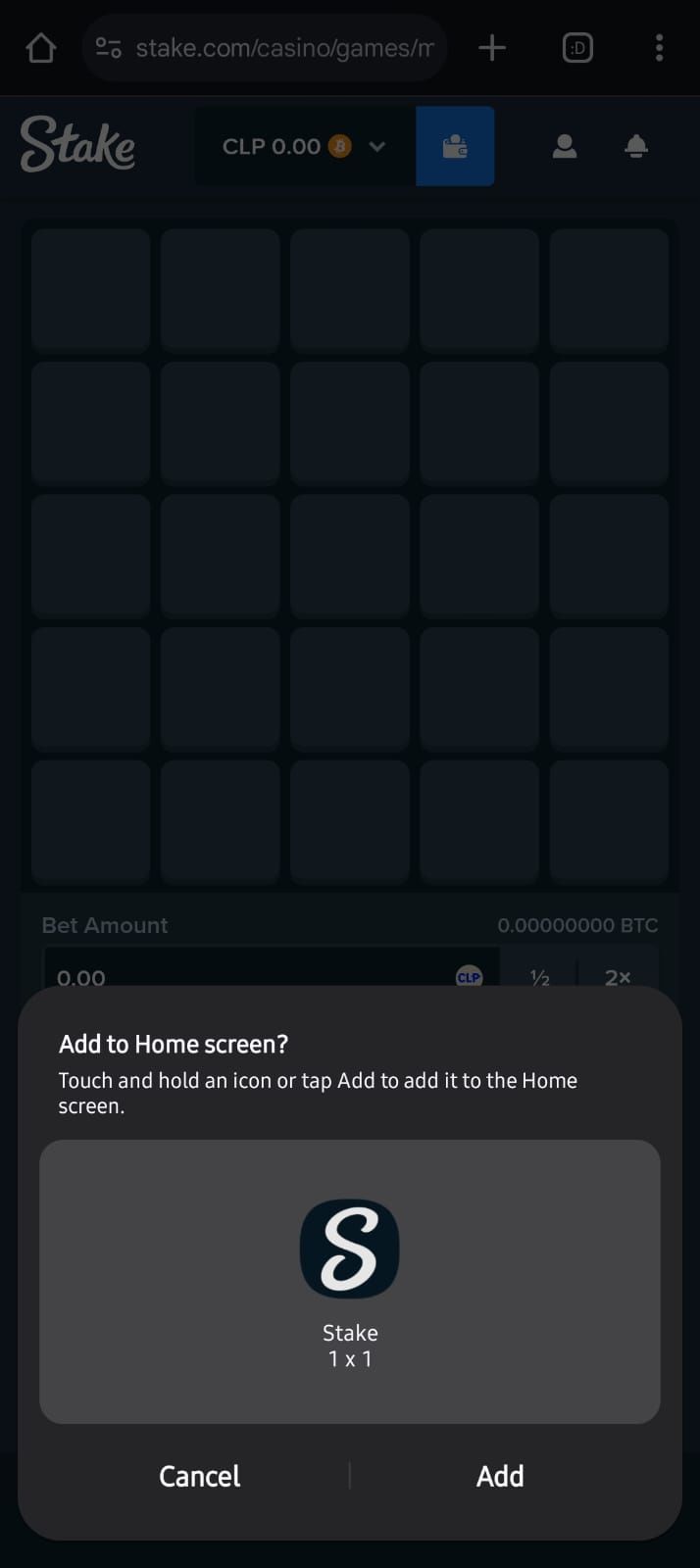The image size is (700, 1568).
Task: Open the browser overflow menu
Action: pyautogui.click(x=659, y=47)
